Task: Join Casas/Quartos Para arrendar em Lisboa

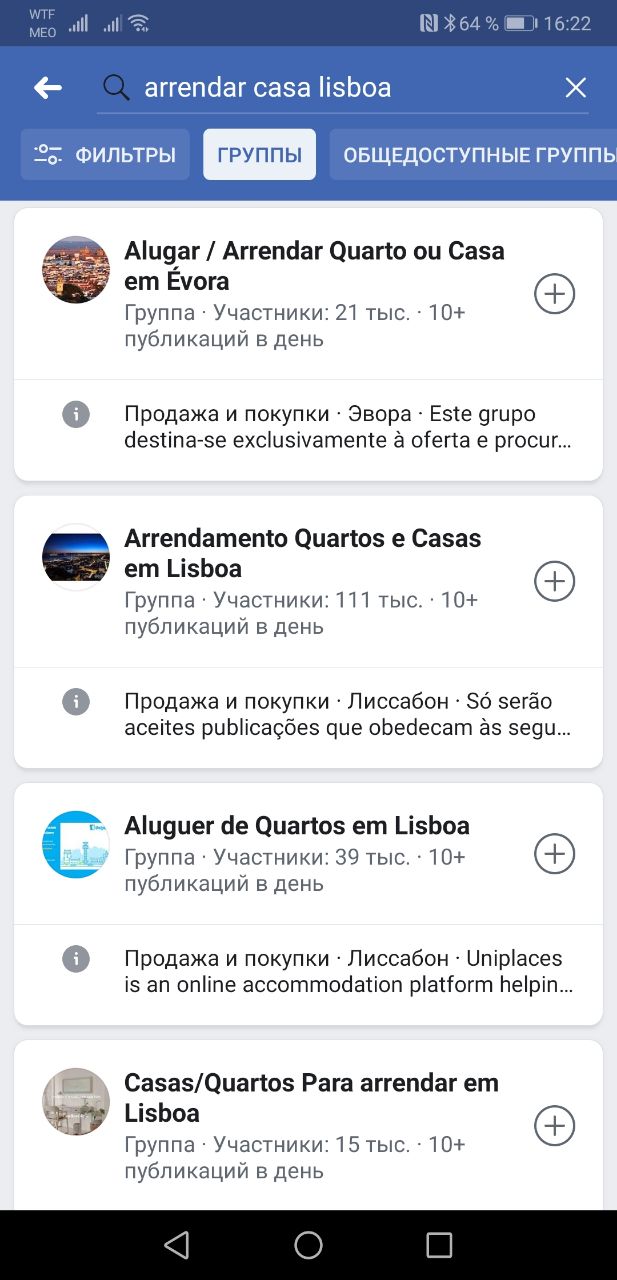Action: (x=554, y=1126)
